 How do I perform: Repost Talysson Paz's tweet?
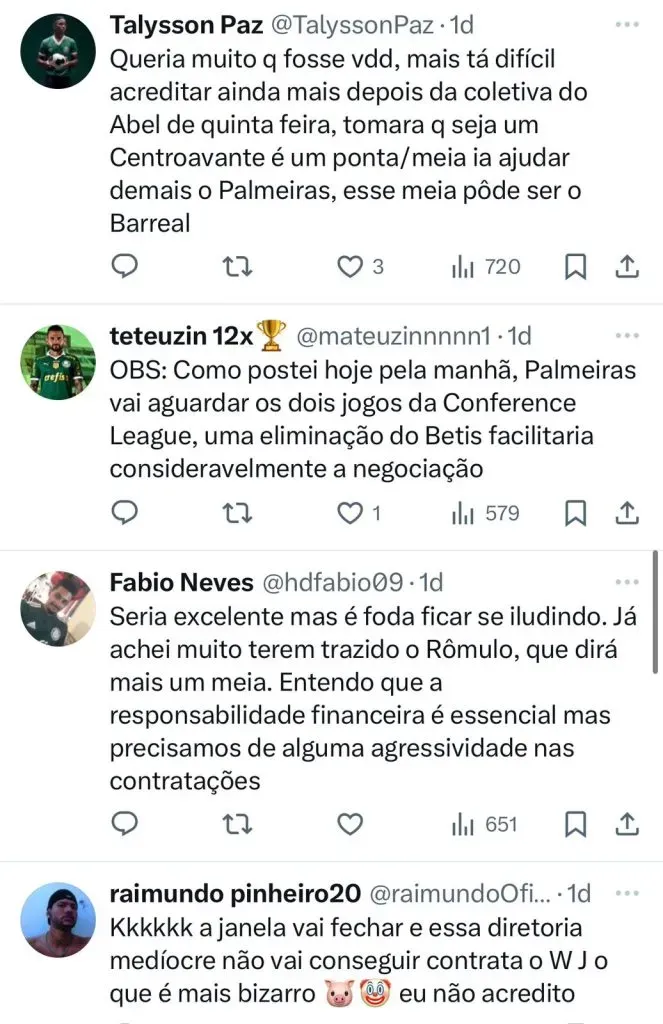236,266
